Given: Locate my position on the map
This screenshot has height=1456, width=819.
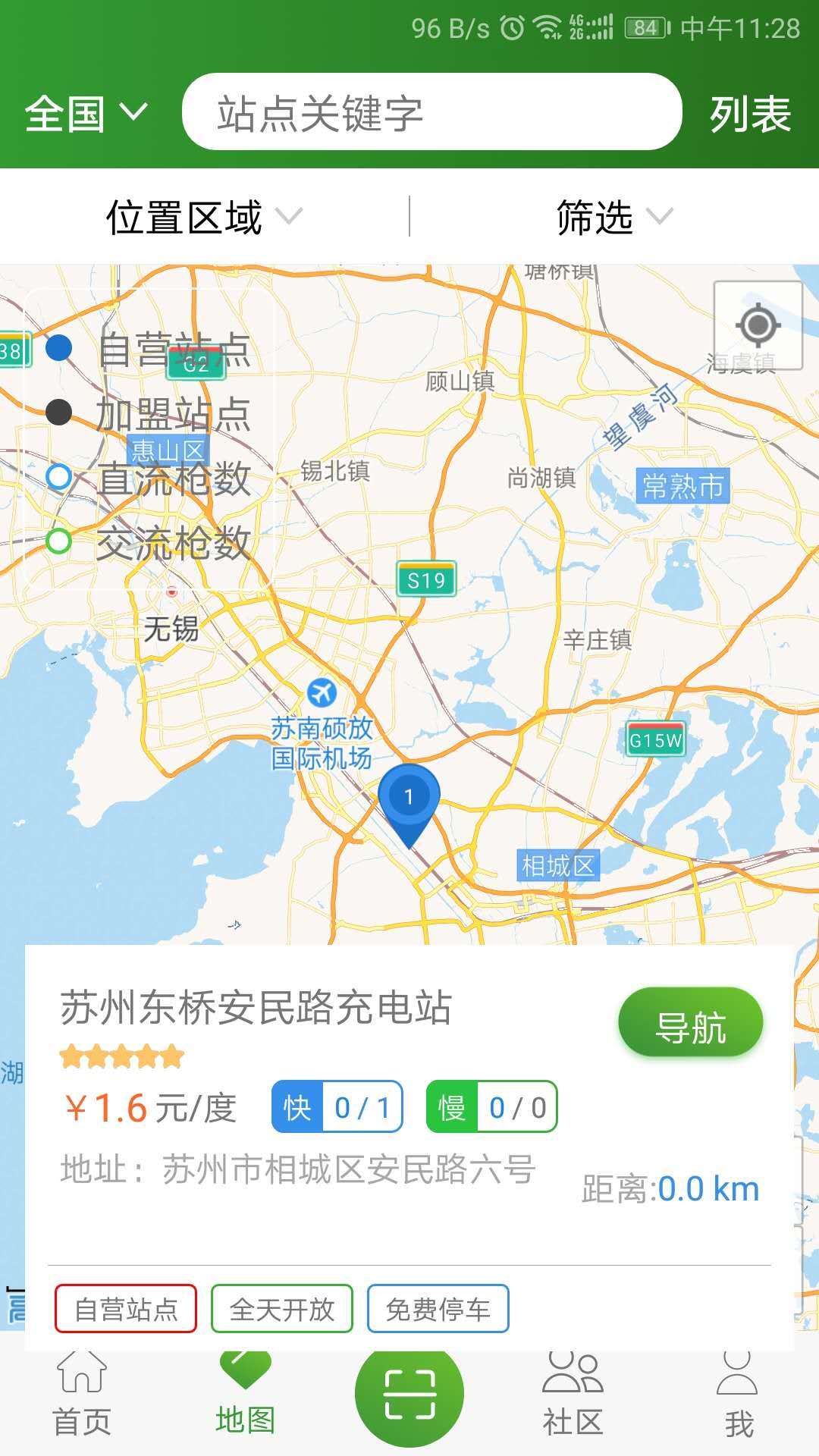Looking at the screenshot, I should (x=758, y=325).
